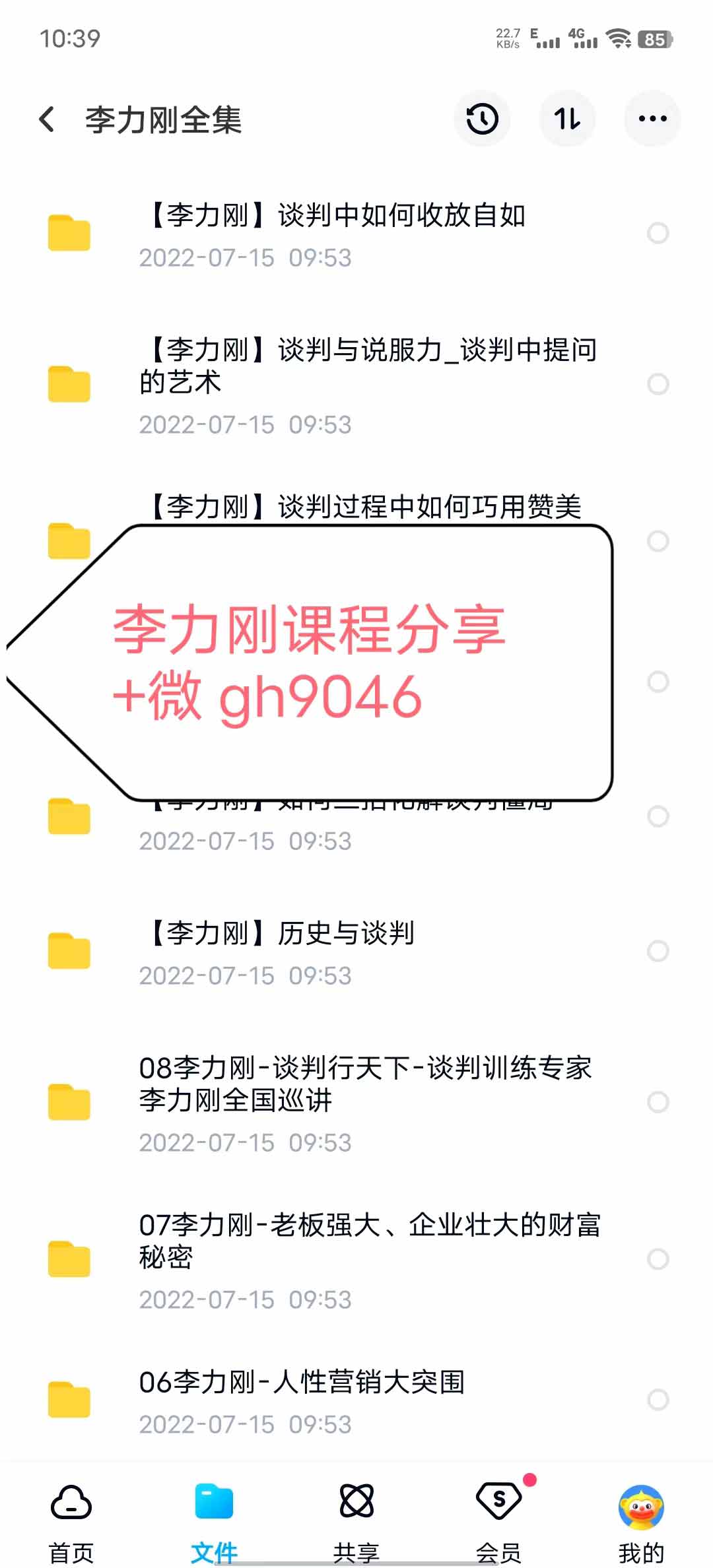The height and width of the screenshot is (1568, 713).
Task: Go back from 李力刚全集 folder
Action: coord(48,119)
